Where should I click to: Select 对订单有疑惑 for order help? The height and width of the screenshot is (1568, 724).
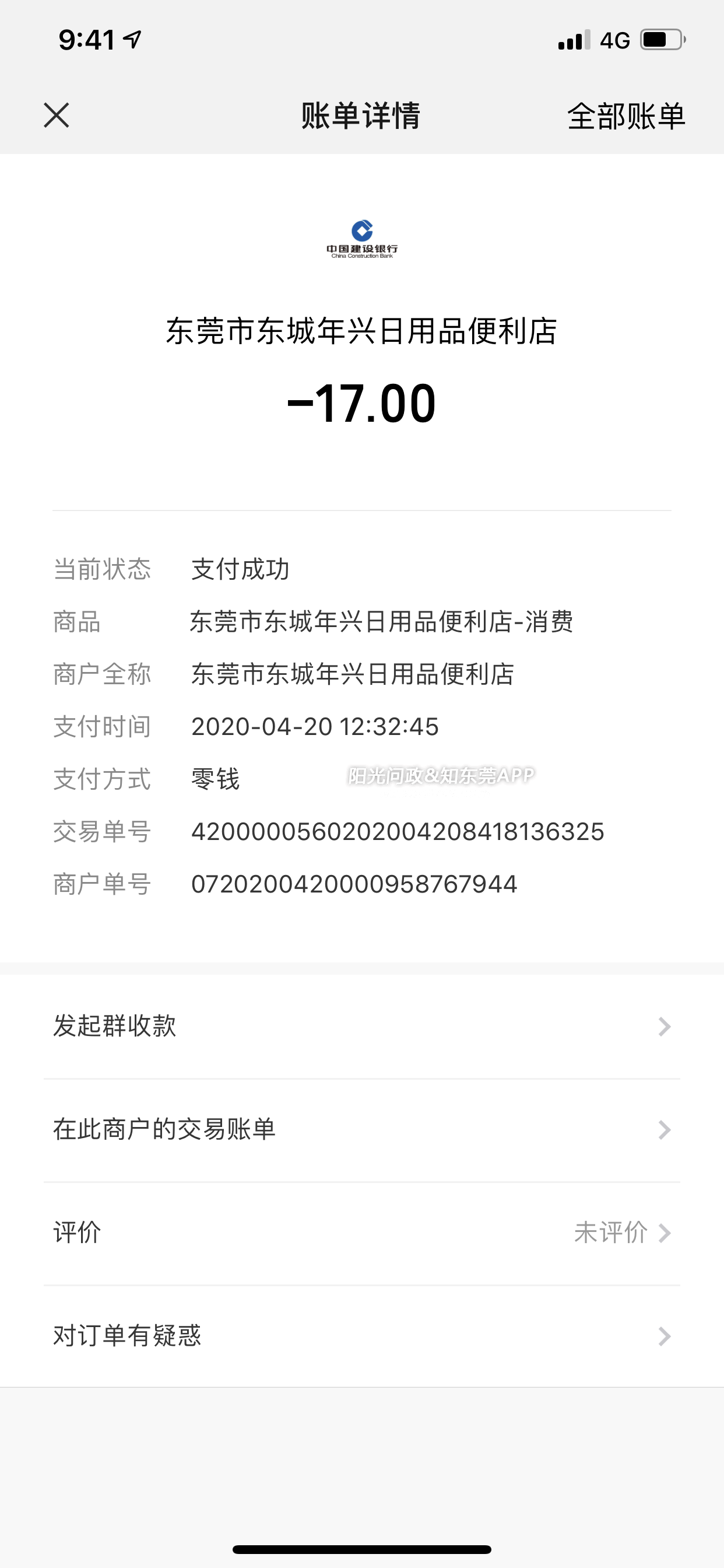[x=361, y=1336]
